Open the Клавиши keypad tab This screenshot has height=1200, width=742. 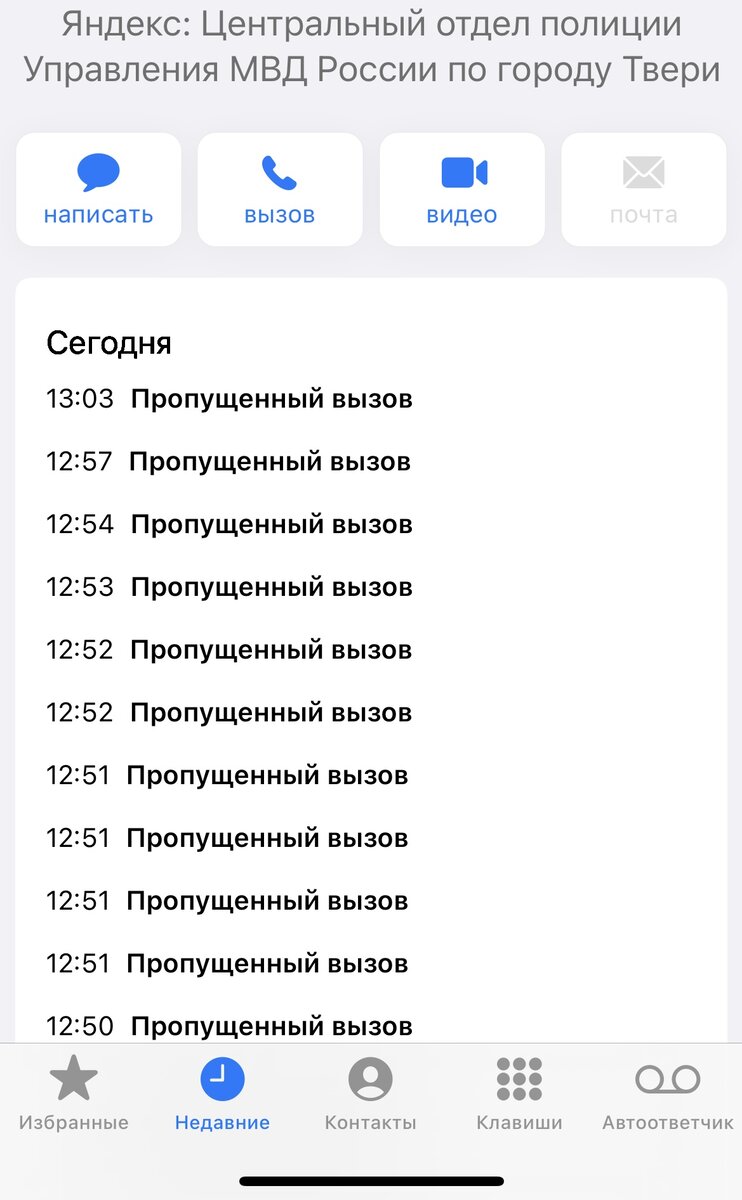pyautogui.click(x=519, y=1094)
